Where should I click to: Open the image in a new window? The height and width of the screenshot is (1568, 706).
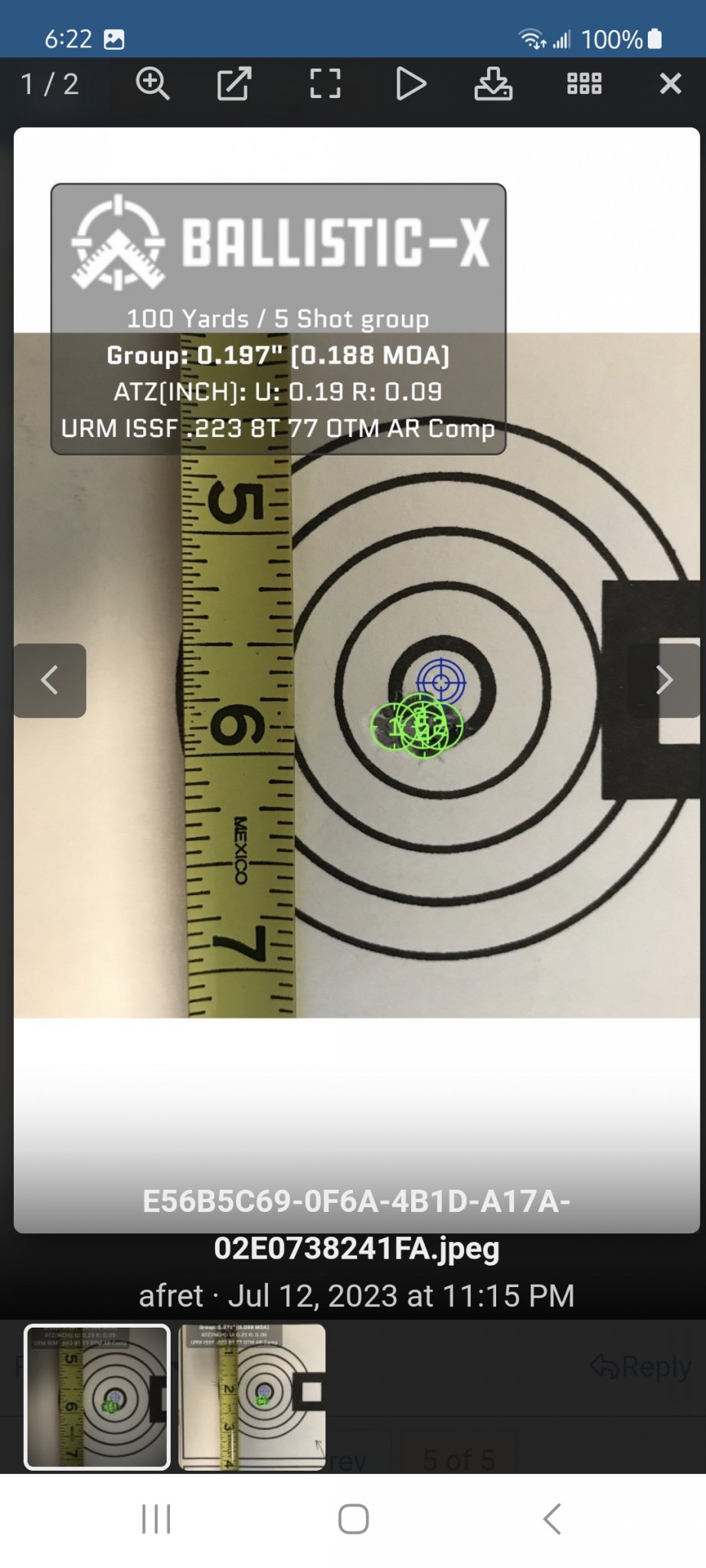click(234, 83)
